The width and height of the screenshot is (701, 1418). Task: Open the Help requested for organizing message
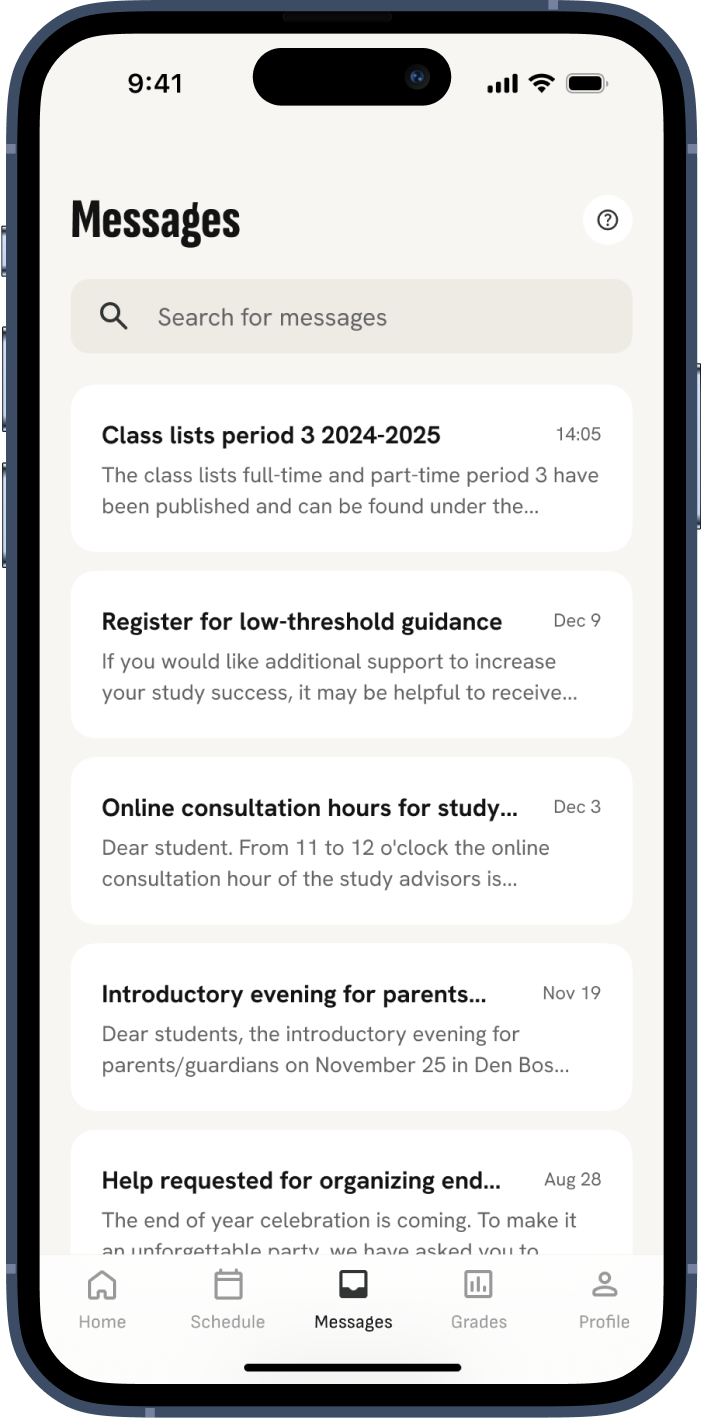[351, 1196]
